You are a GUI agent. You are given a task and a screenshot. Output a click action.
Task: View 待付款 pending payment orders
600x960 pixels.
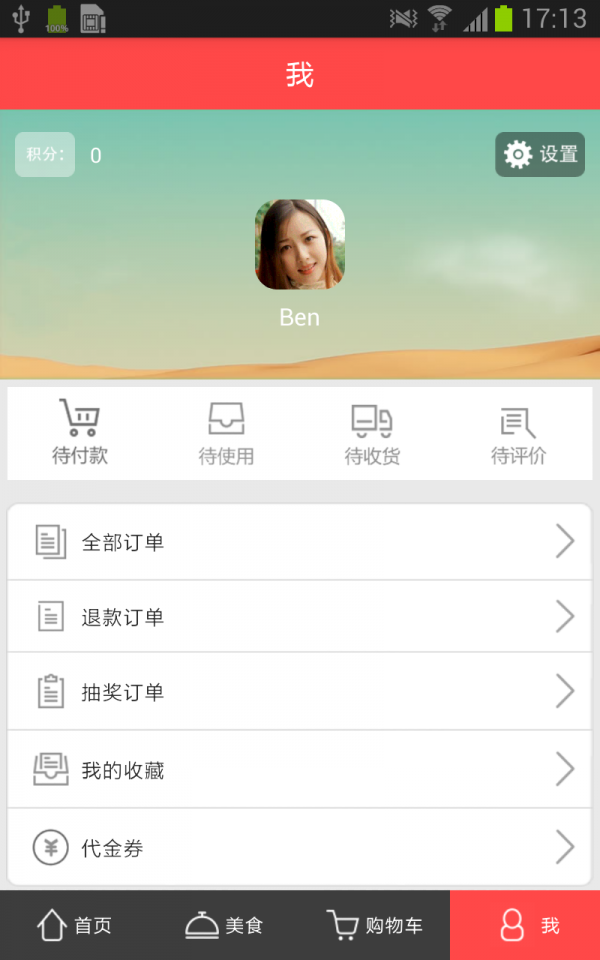80,433
